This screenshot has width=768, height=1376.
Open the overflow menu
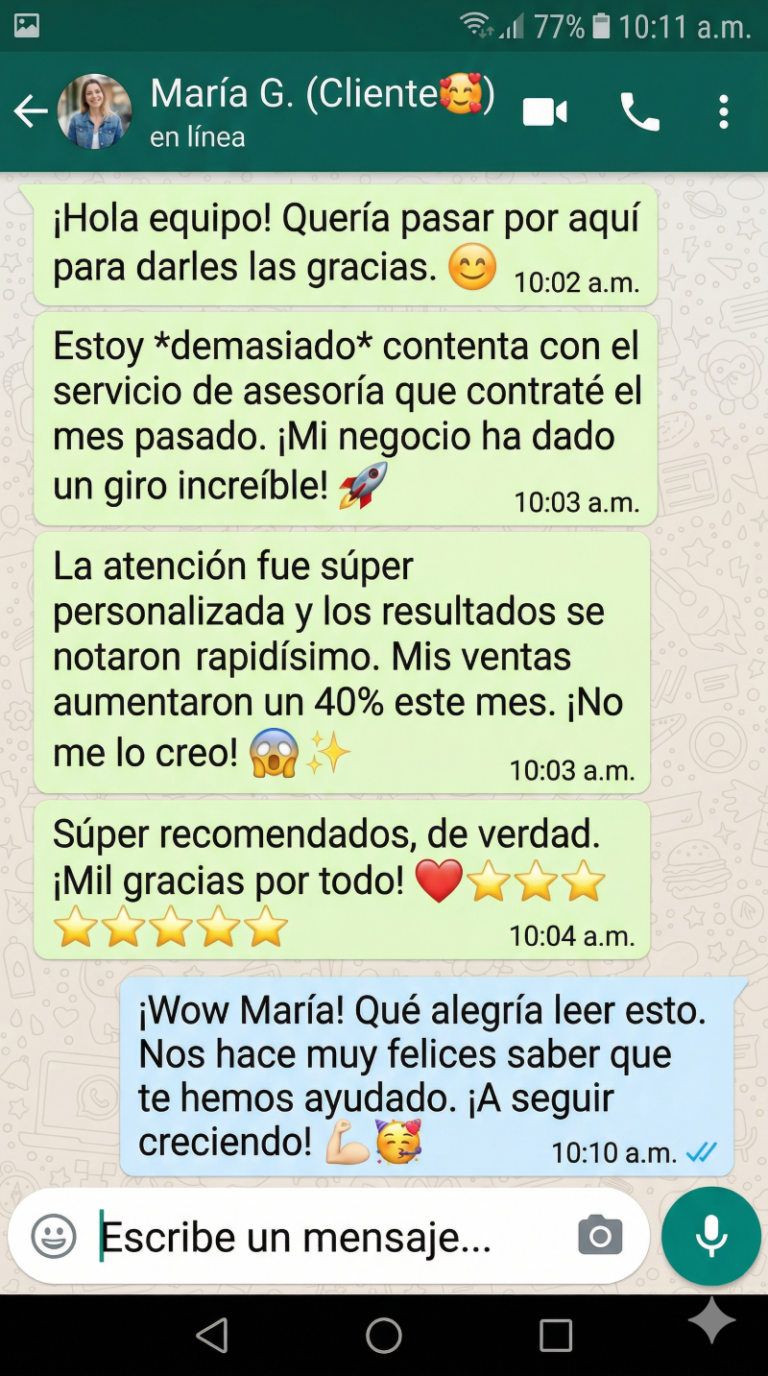click(x=724, y=112)
